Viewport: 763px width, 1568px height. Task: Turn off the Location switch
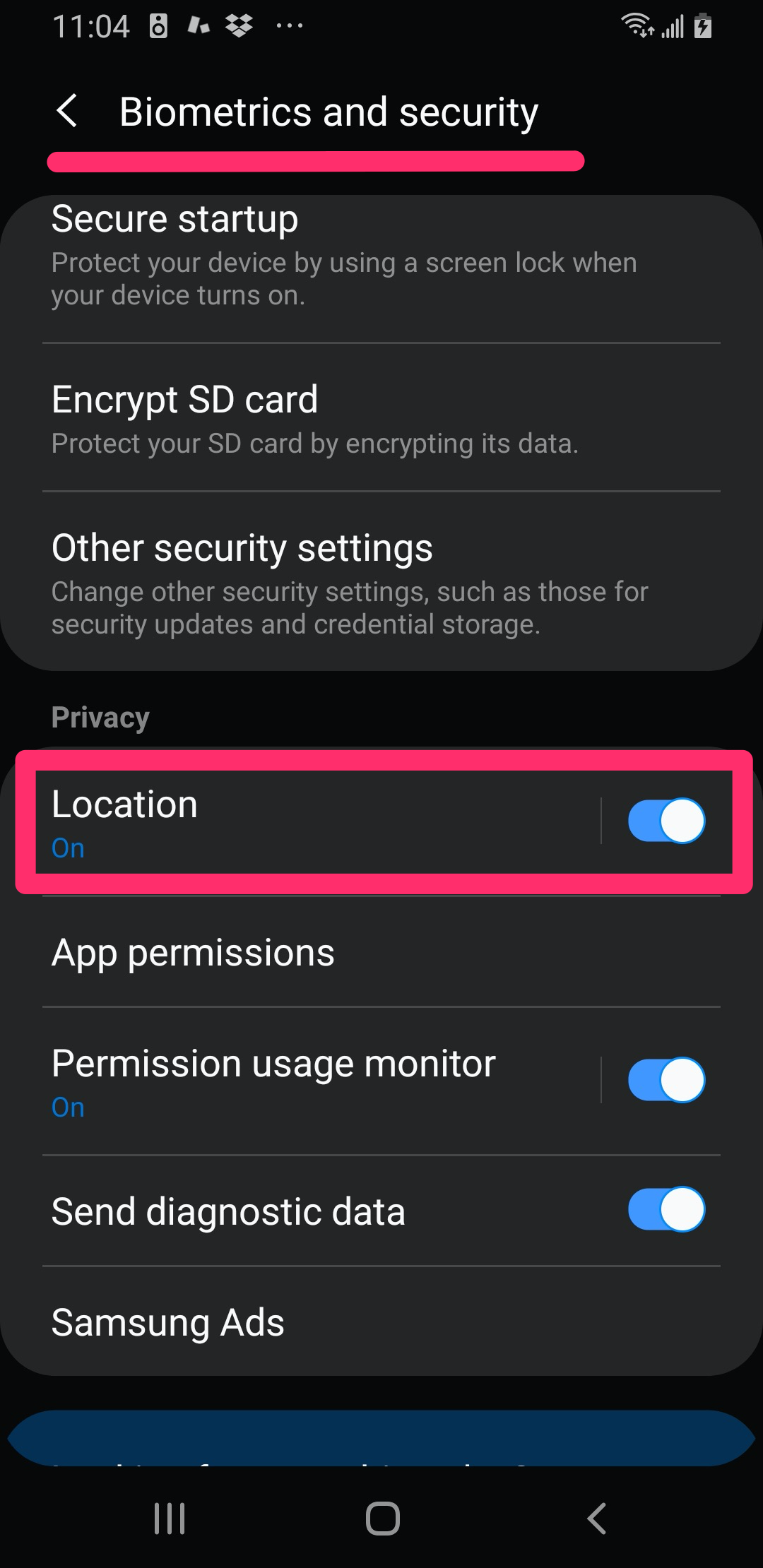pyautogui.click(x=666, y=821)
